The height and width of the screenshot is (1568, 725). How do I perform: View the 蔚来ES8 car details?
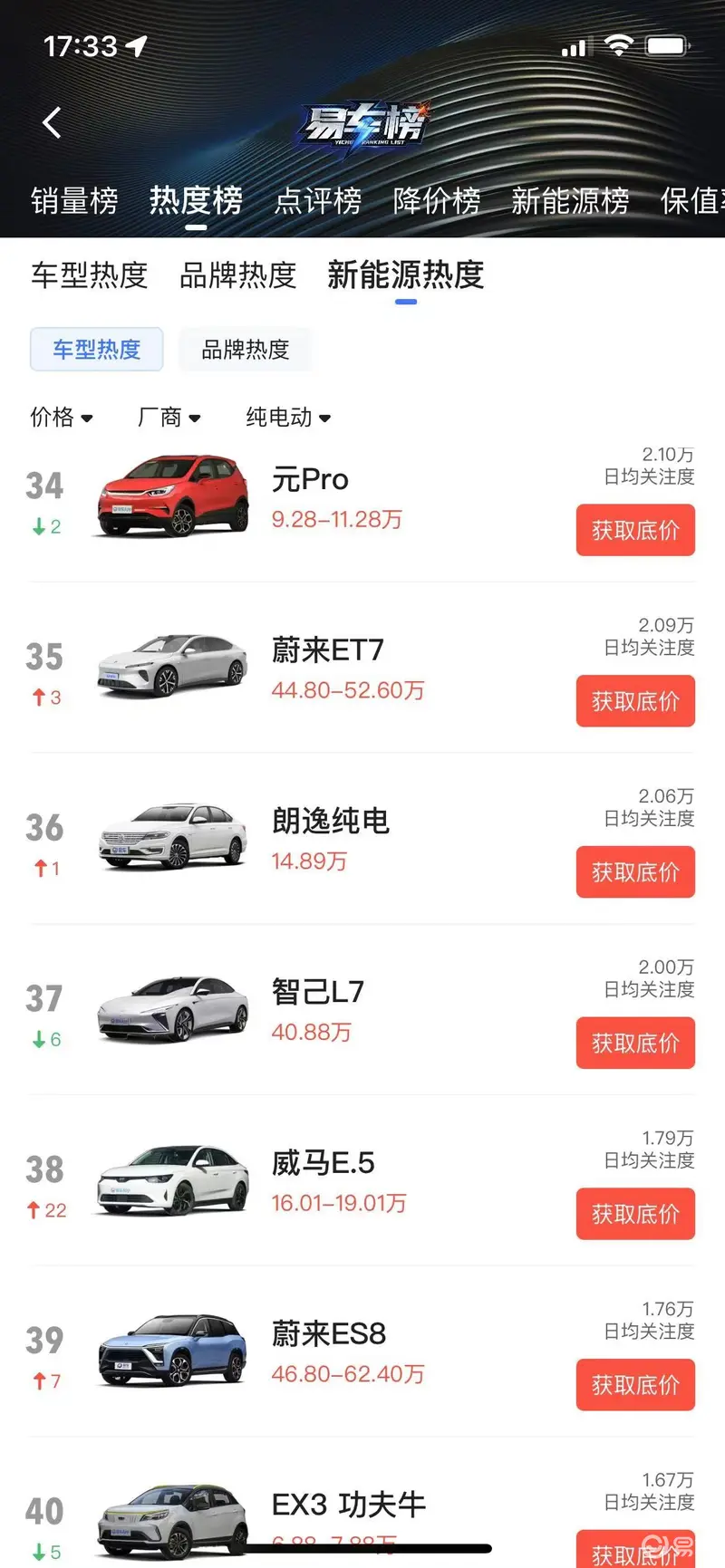328,1334
